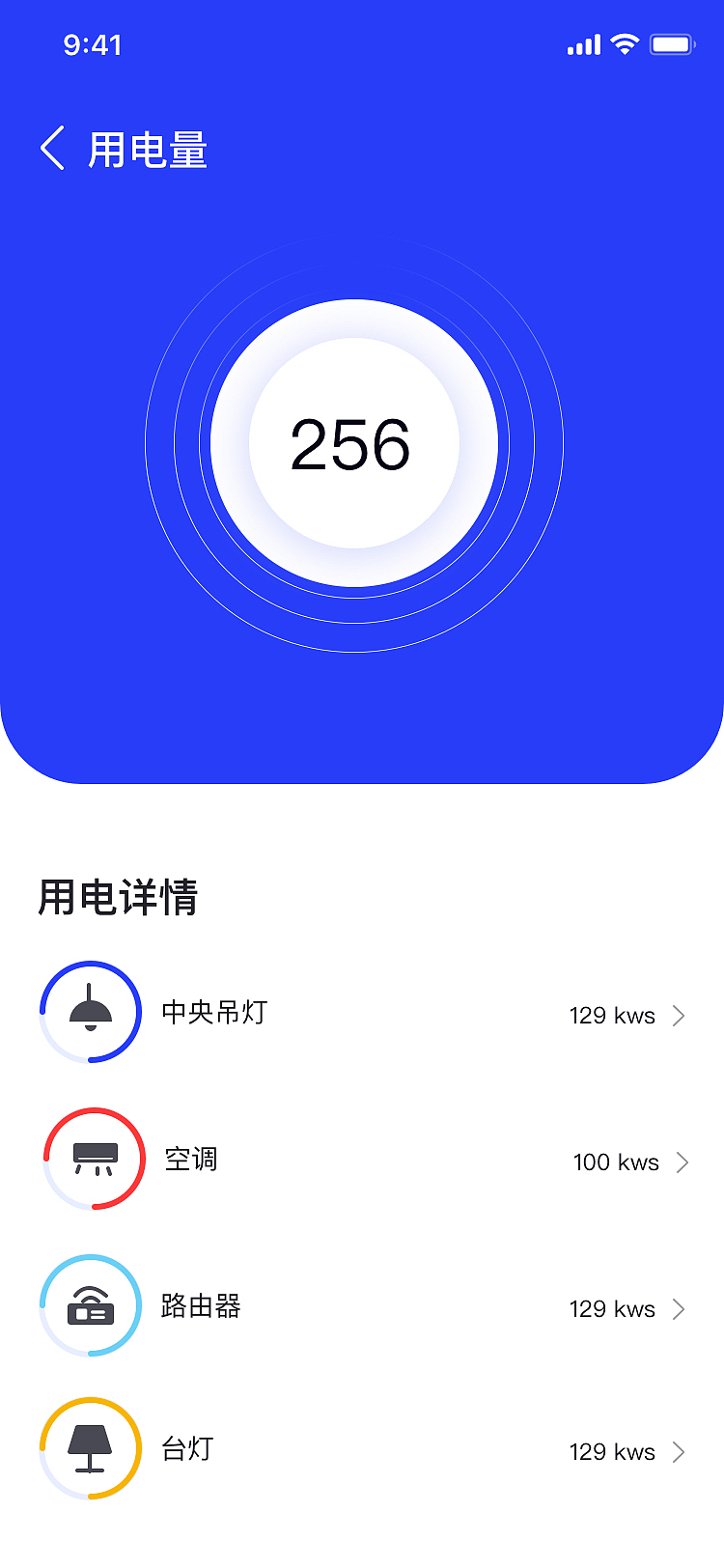Tap the blue progress ring around the lamp icon

[x=92, y=966]
